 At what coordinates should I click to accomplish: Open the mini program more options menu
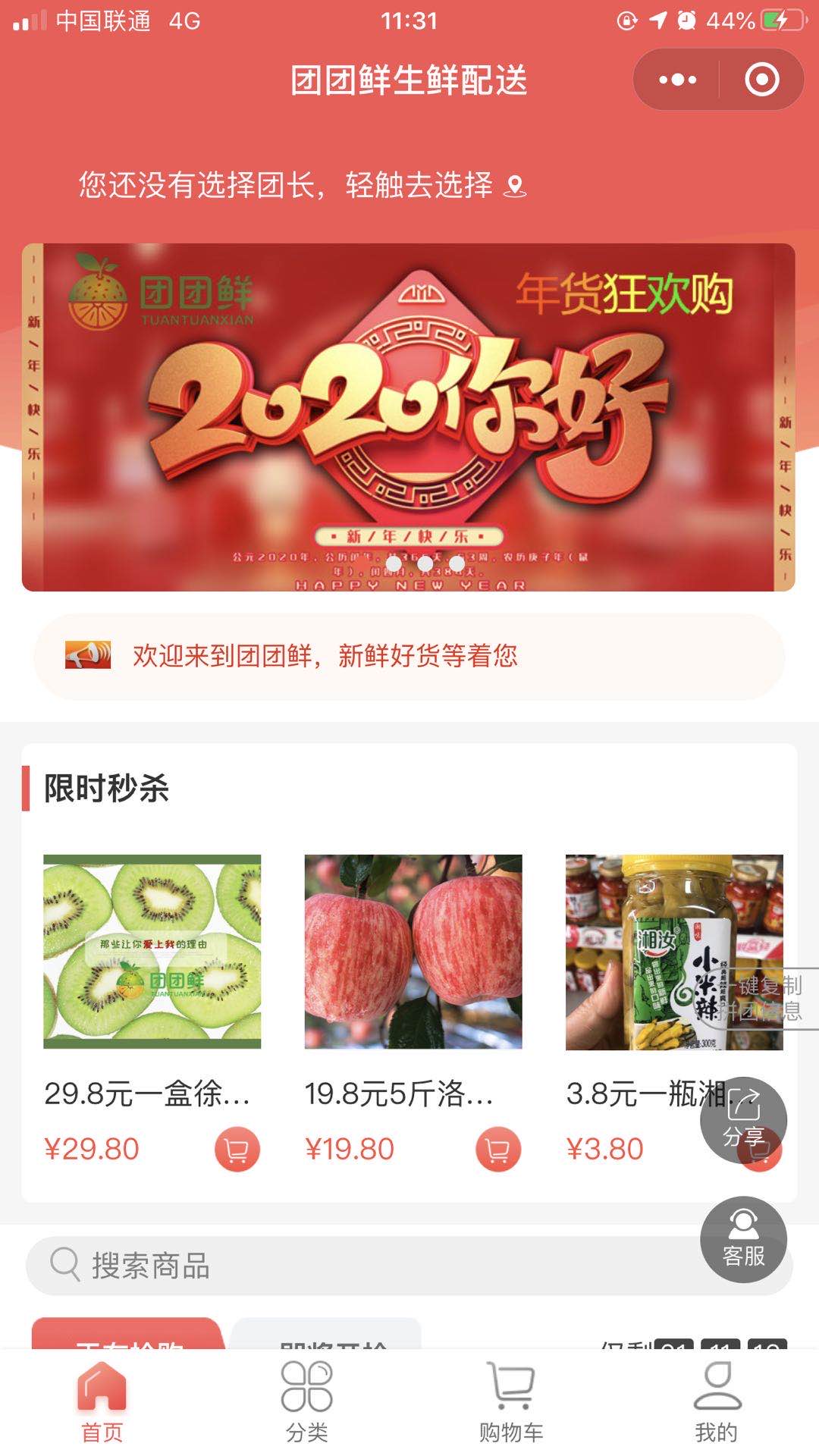point(677,80)
